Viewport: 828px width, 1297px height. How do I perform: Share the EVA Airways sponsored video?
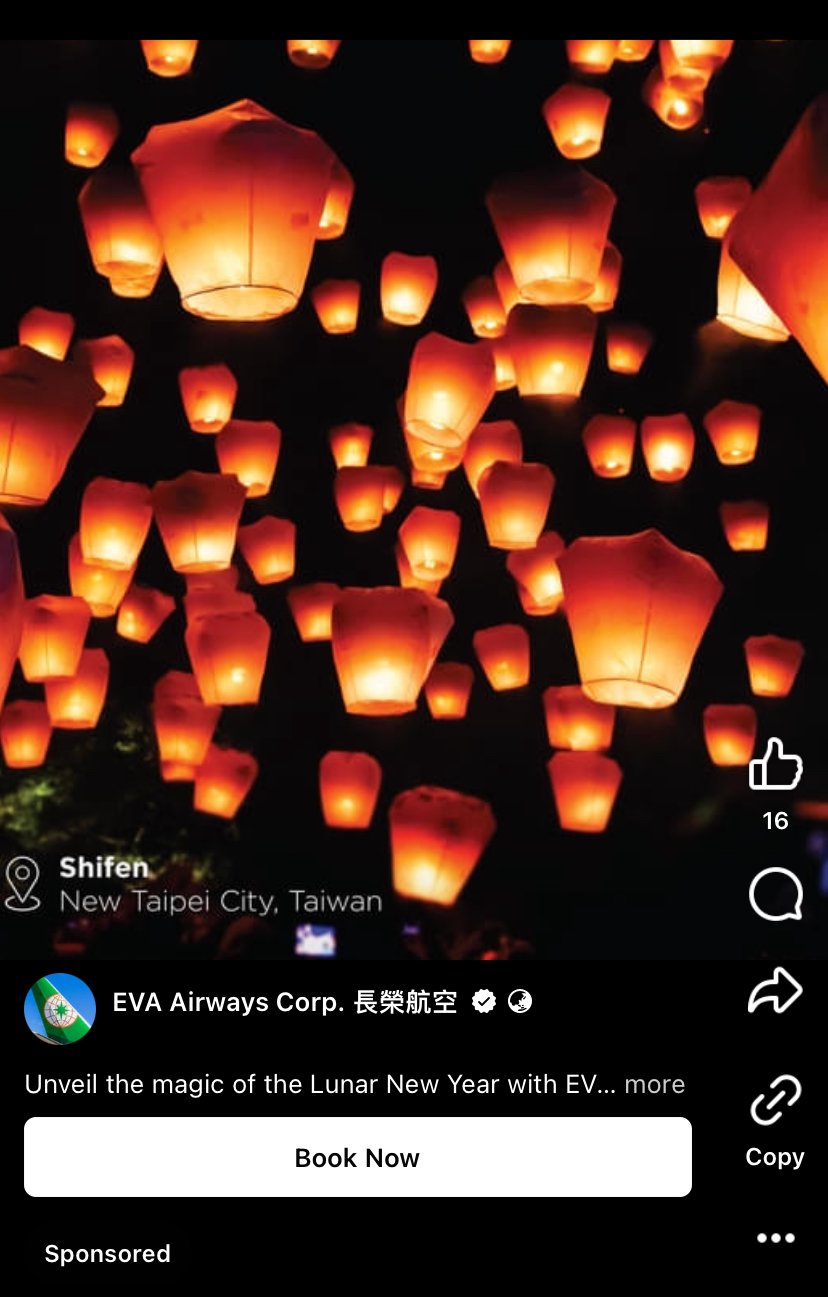pyautogui.click(x=775, y=991)
